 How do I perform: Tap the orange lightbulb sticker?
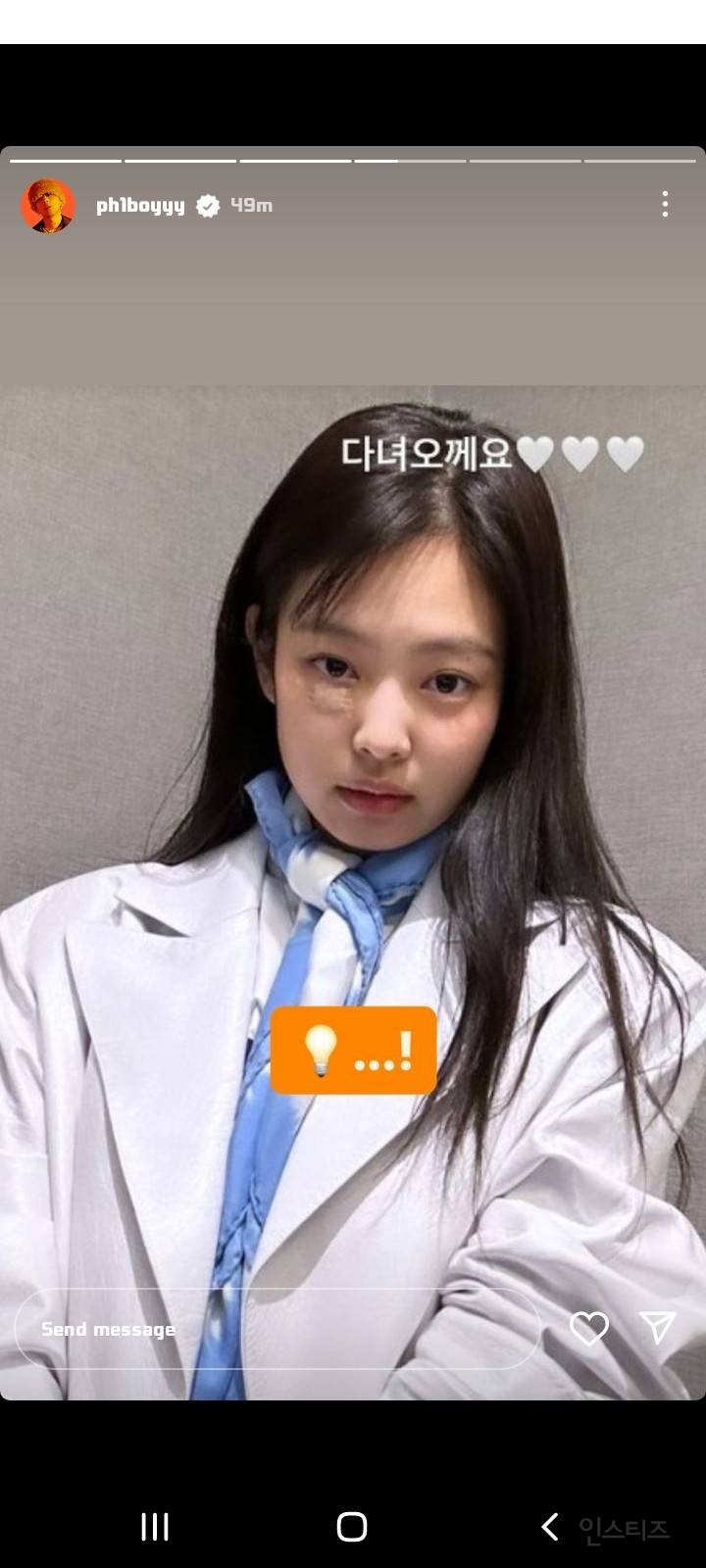point(353,1050)
